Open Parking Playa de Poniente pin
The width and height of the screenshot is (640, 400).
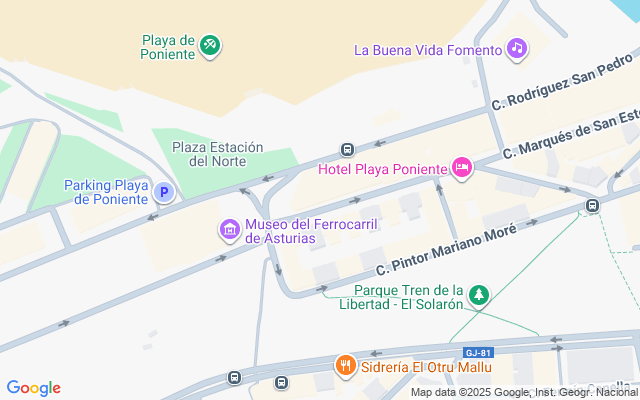coord(163,191)
